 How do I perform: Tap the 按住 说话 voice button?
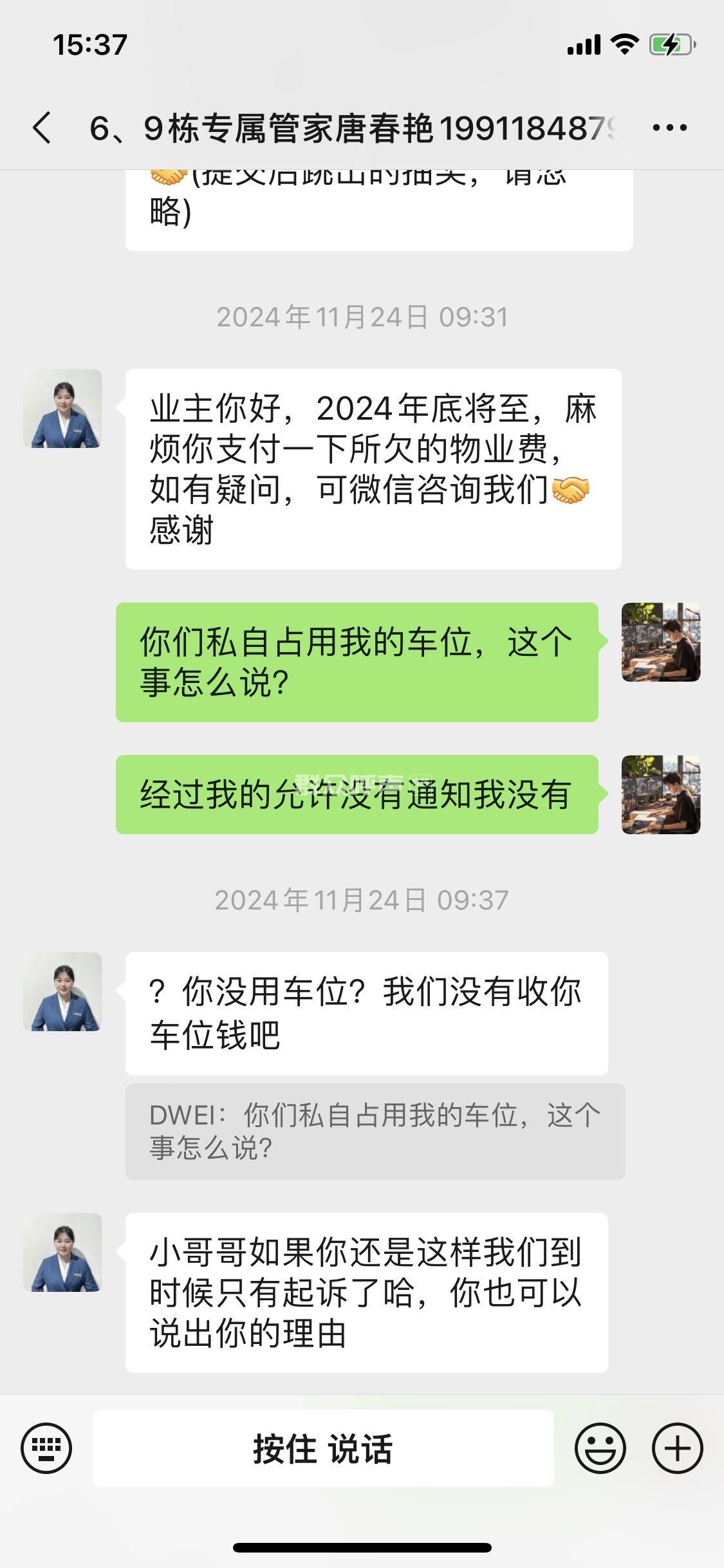(322, 1448)
